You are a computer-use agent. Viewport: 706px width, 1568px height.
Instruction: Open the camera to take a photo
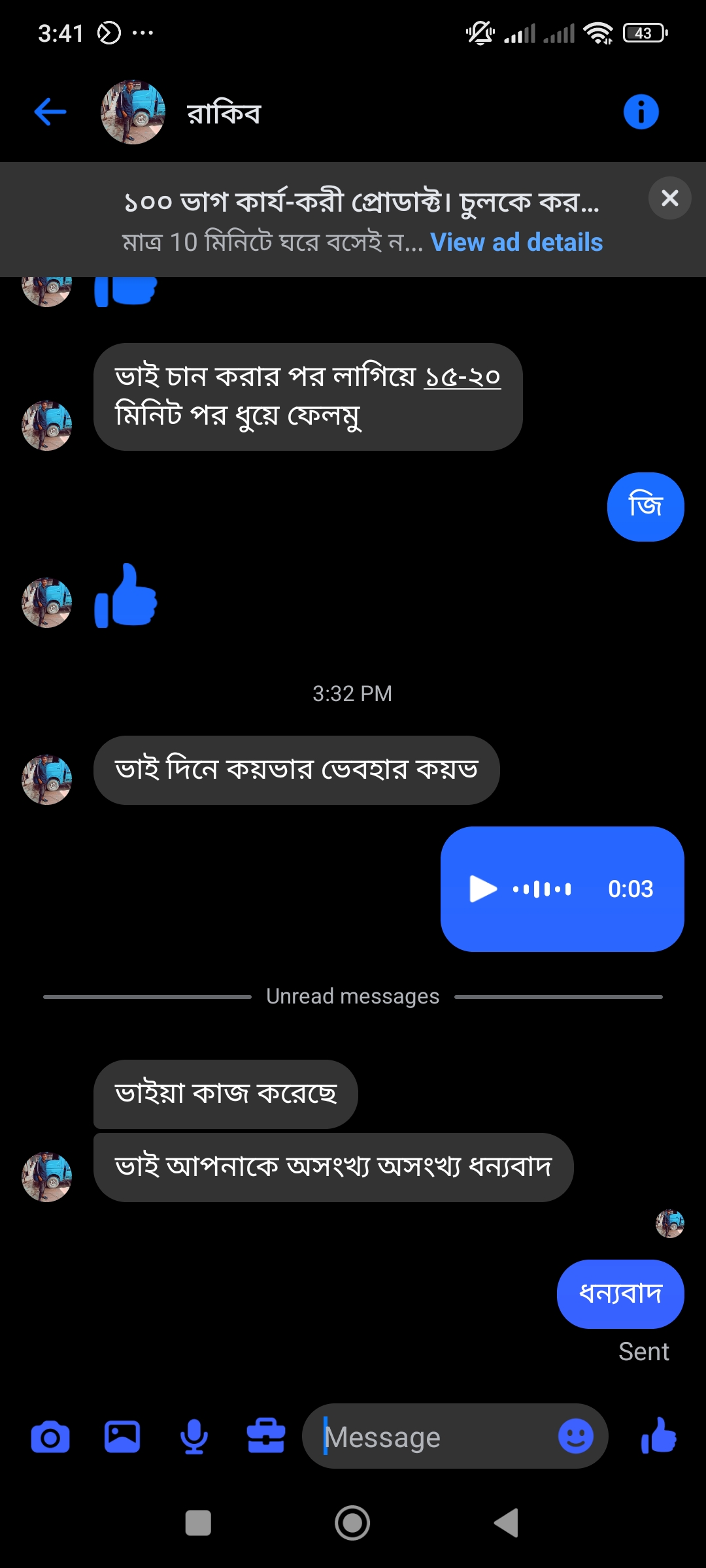tap(50, 1437)
